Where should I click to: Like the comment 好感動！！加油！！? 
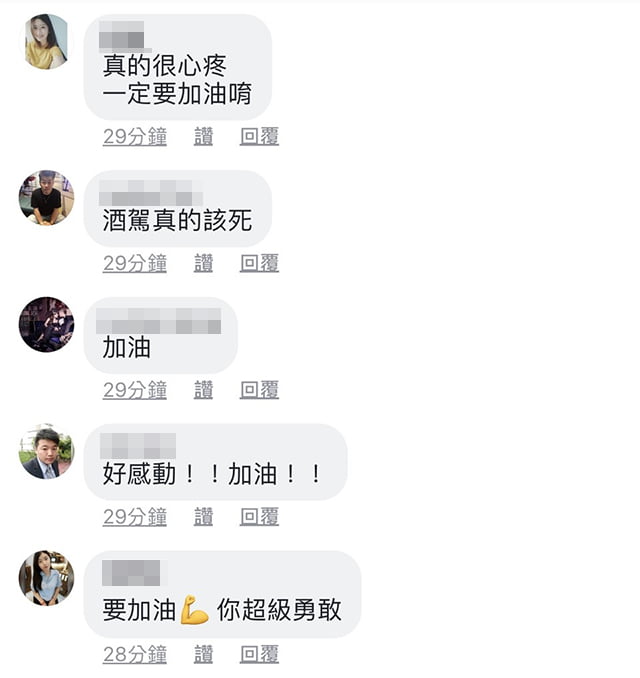coord(203,517)
